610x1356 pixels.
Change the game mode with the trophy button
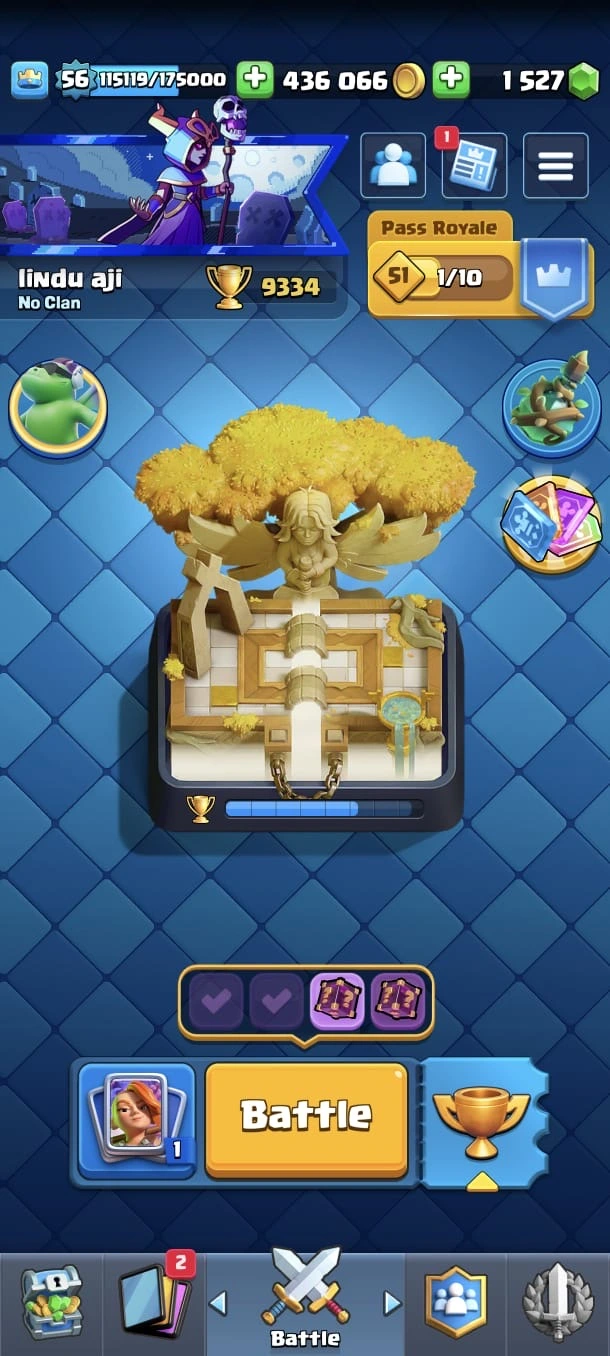pyautogui.click(x=483, y=1120)
